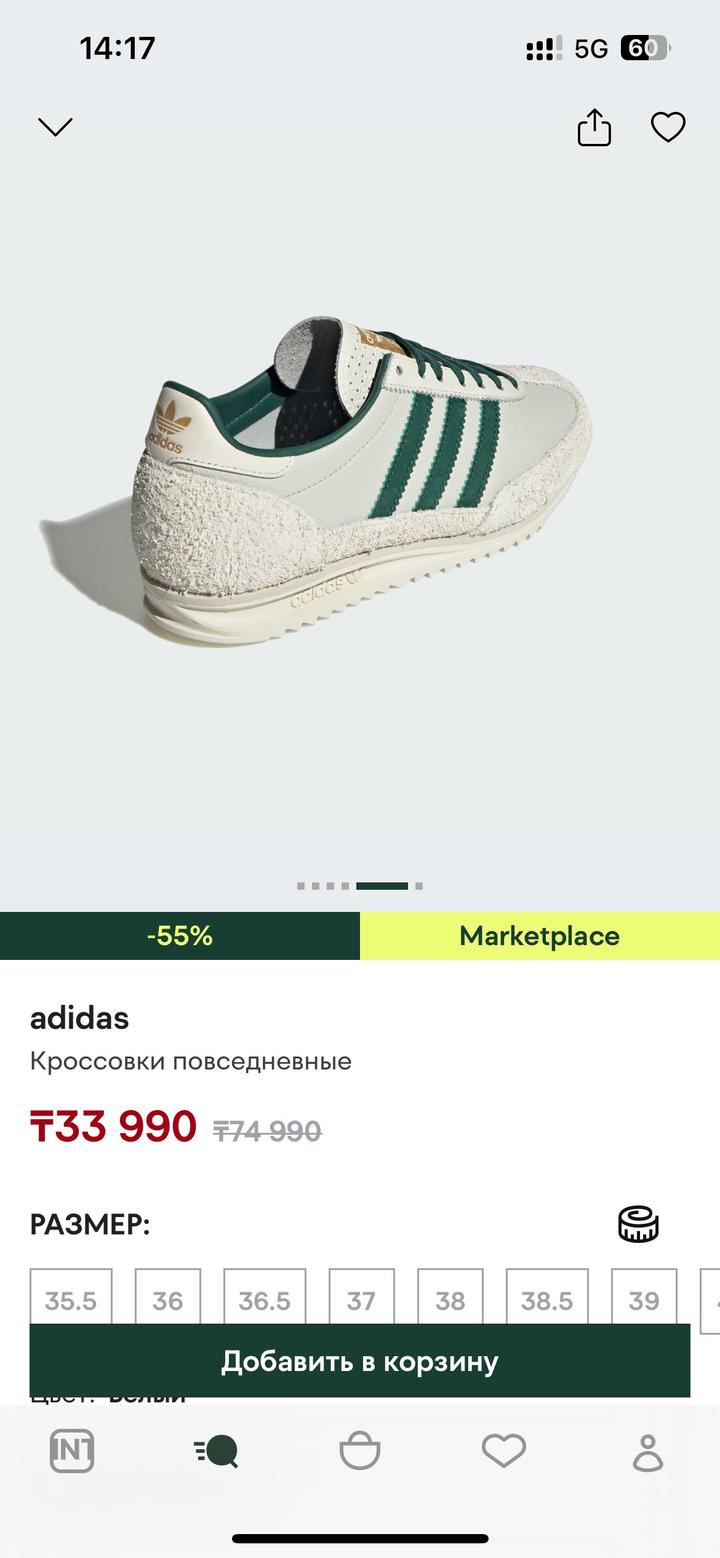Share this adidas sneaker listing
This screenshot has width=720, height=1558.
(594, 128)
